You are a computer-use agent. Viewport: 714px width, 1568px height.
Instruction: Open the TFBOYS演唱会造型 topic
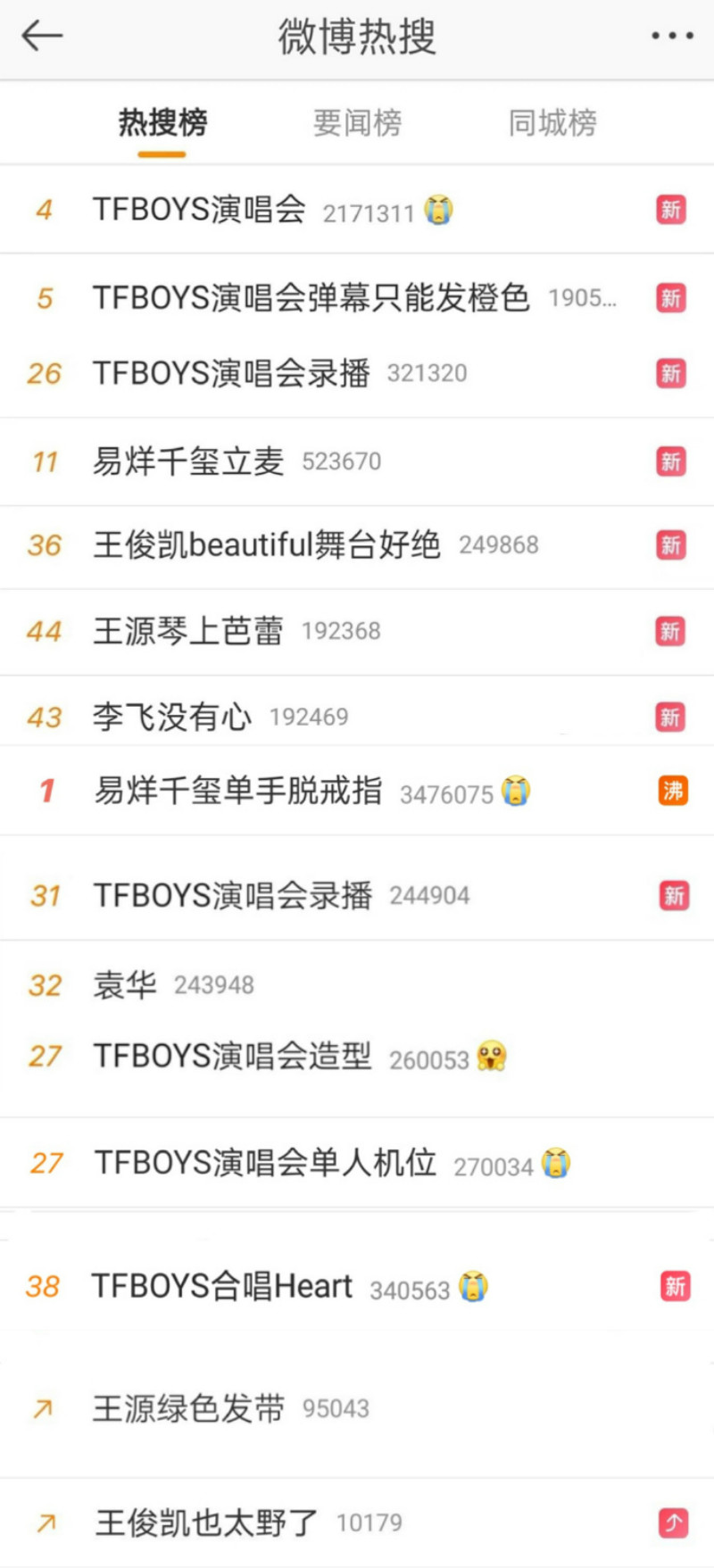(x=233, y=1057)
